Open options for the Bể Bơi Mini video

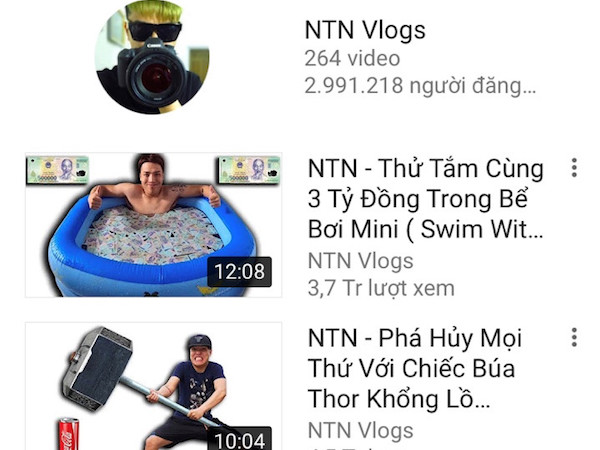[x=574, y=168]
